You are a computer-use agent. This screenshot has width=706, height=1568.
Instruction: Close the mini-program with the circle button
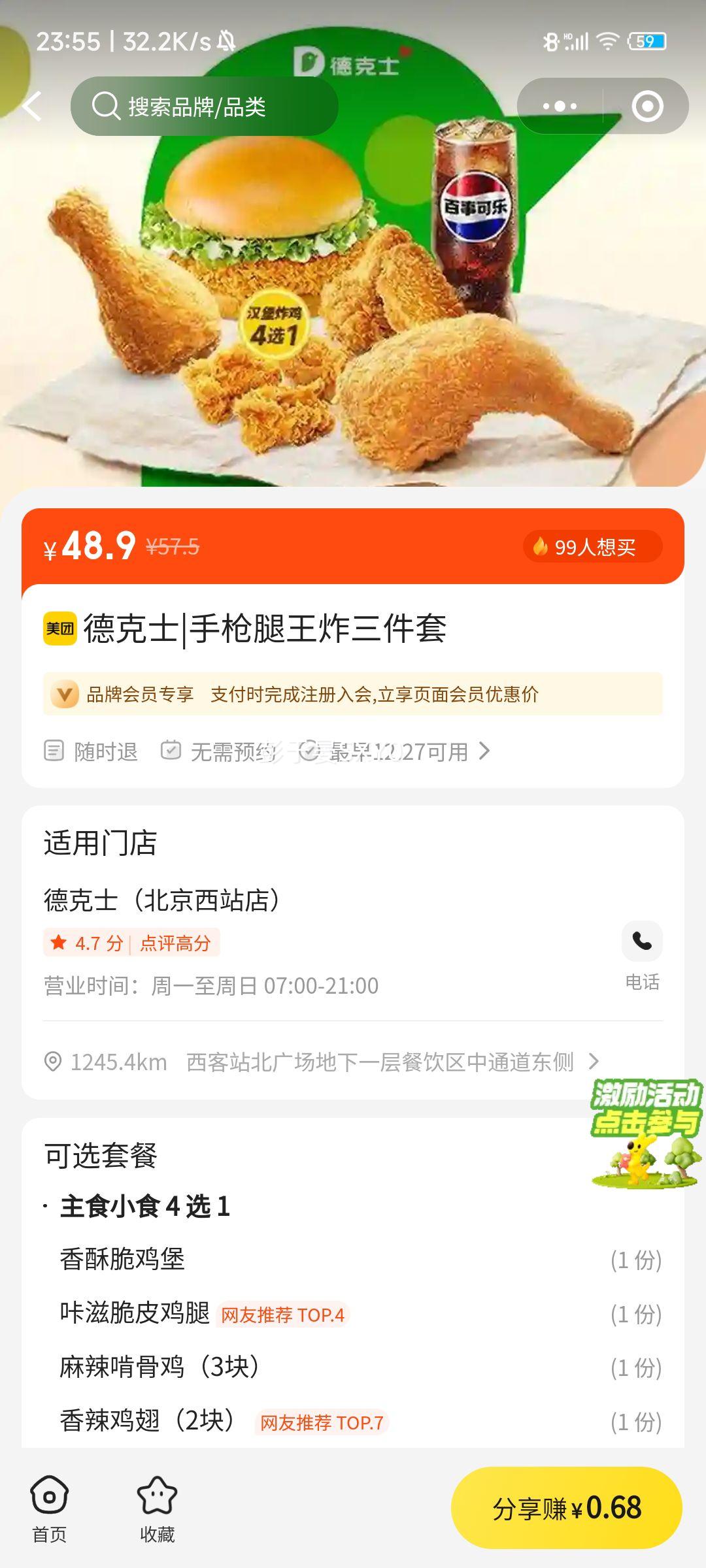pos(647,106)
